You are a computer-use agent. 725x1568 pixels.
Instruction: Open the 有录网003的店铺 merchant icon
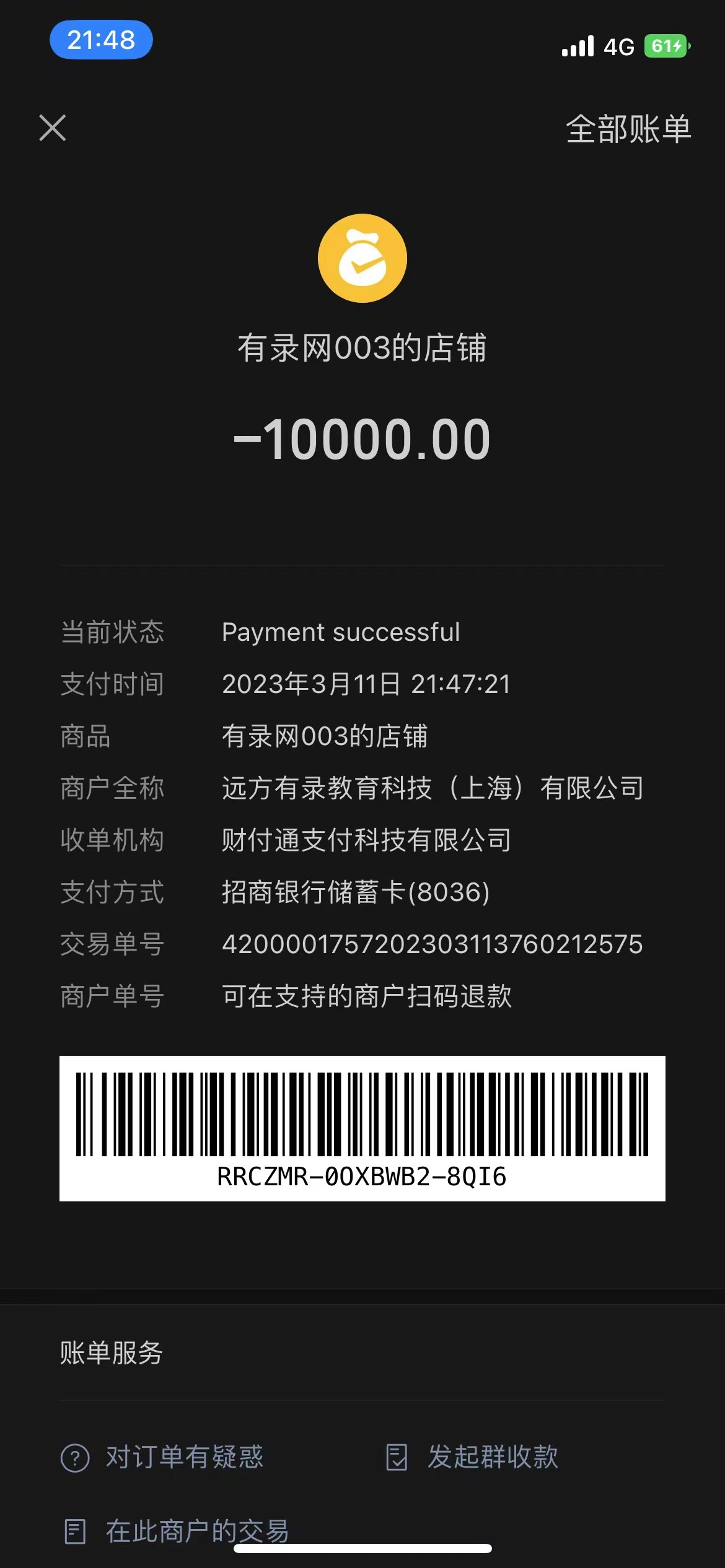[362, 258]
